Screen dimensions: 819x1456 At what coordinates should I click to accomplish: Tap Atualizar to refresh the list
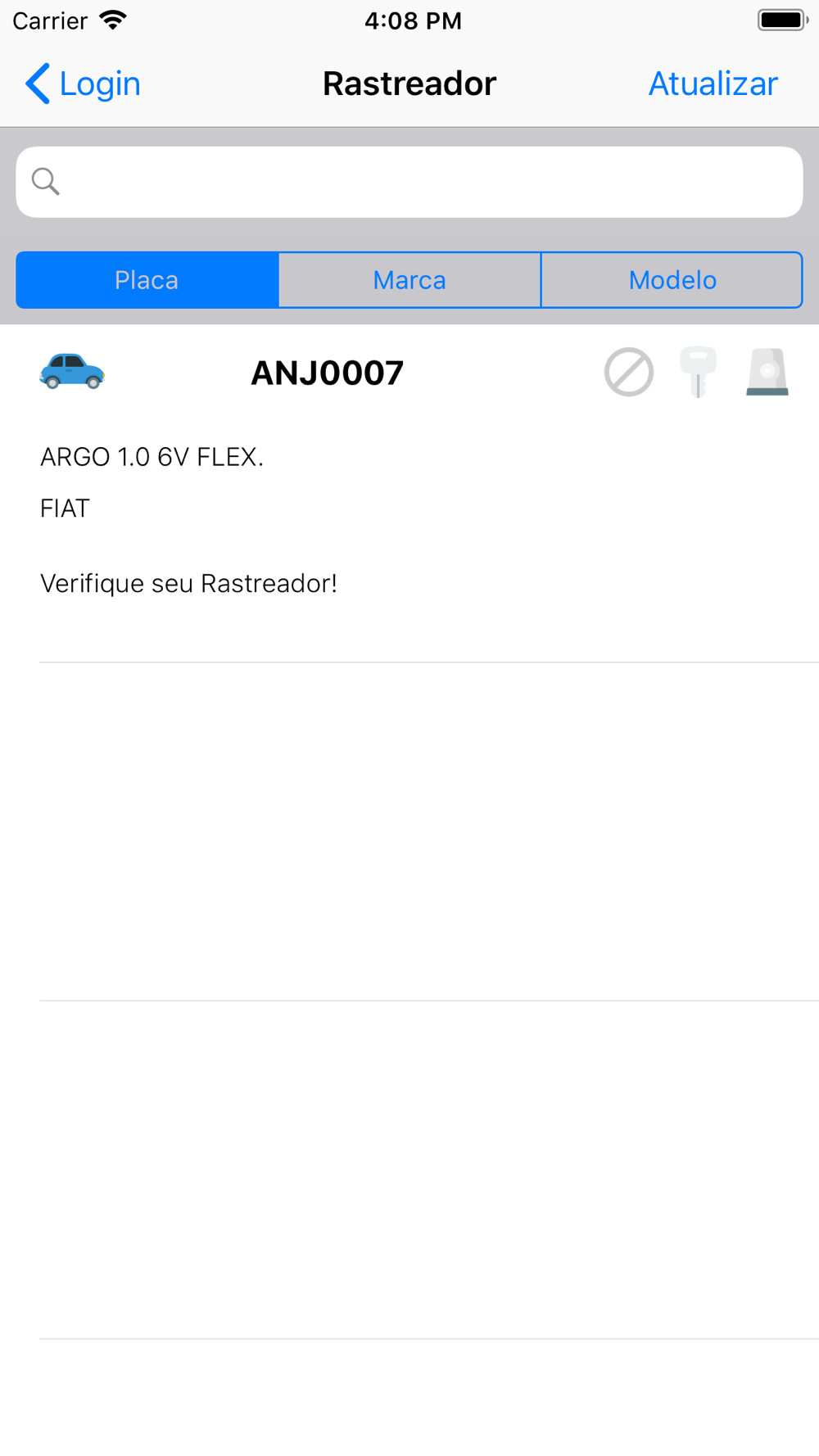coord(713,84)
